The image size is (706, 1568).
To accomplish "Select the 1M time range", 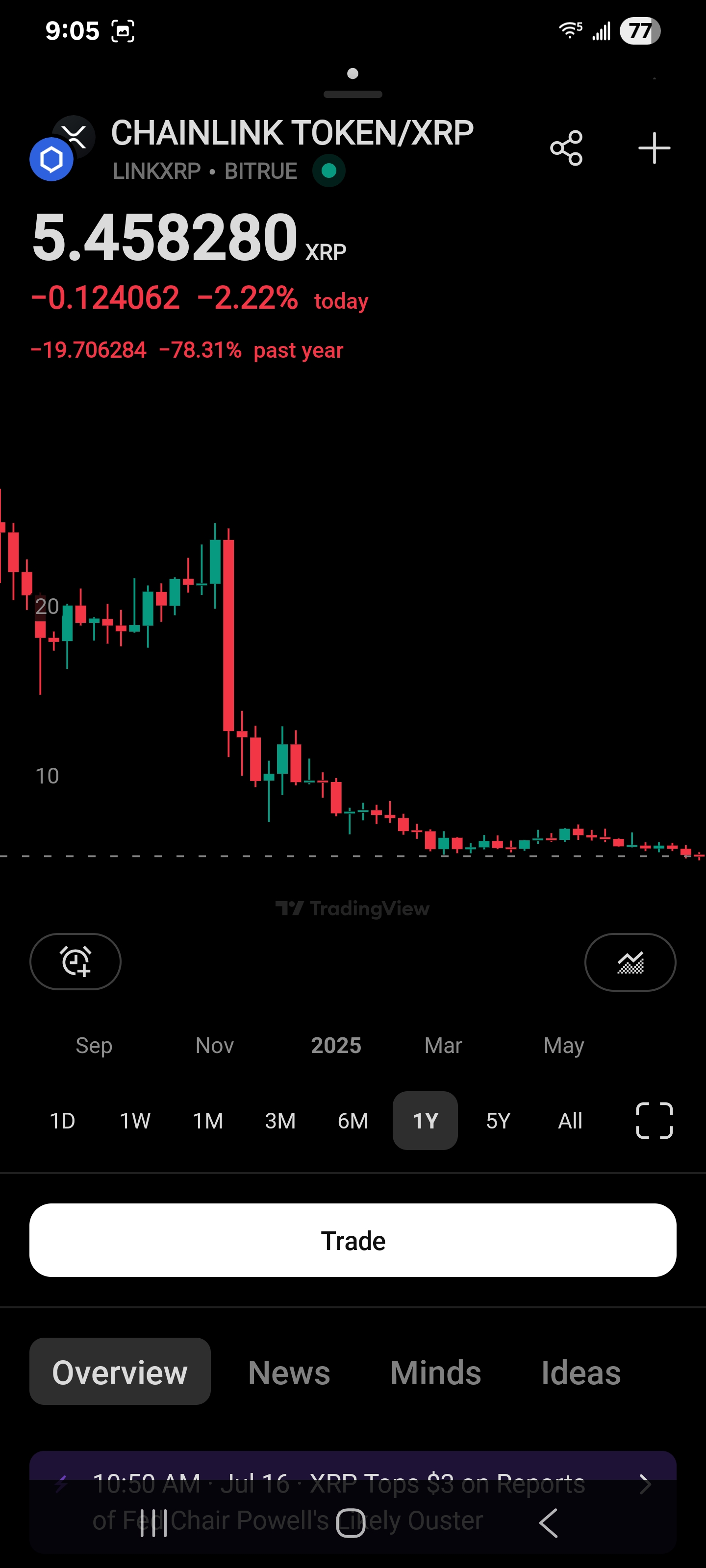I will pyautogui.click(x=208, y=1121).
